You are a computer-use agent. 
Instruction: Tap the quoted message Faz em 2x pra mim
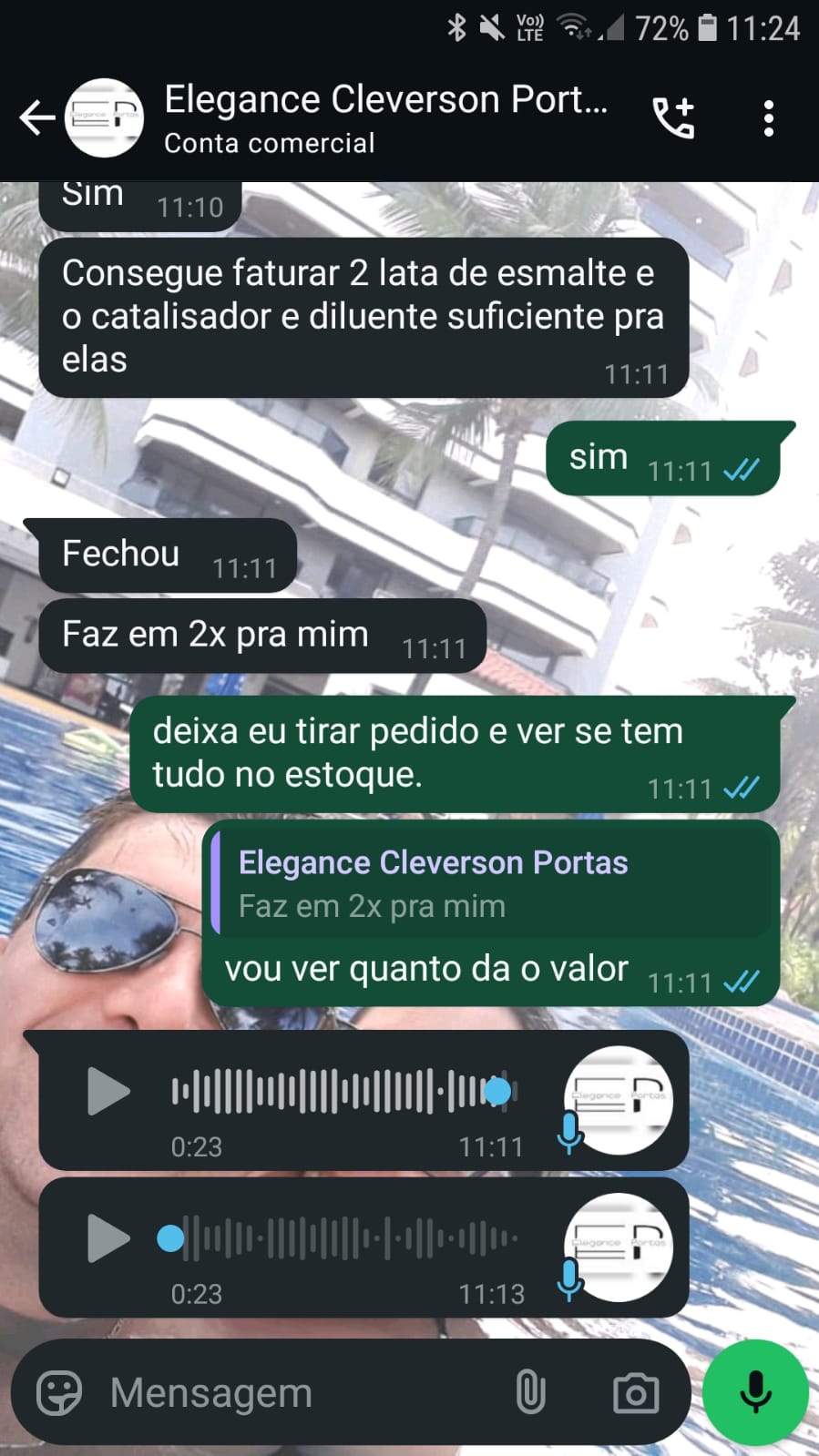pos(490,884)
